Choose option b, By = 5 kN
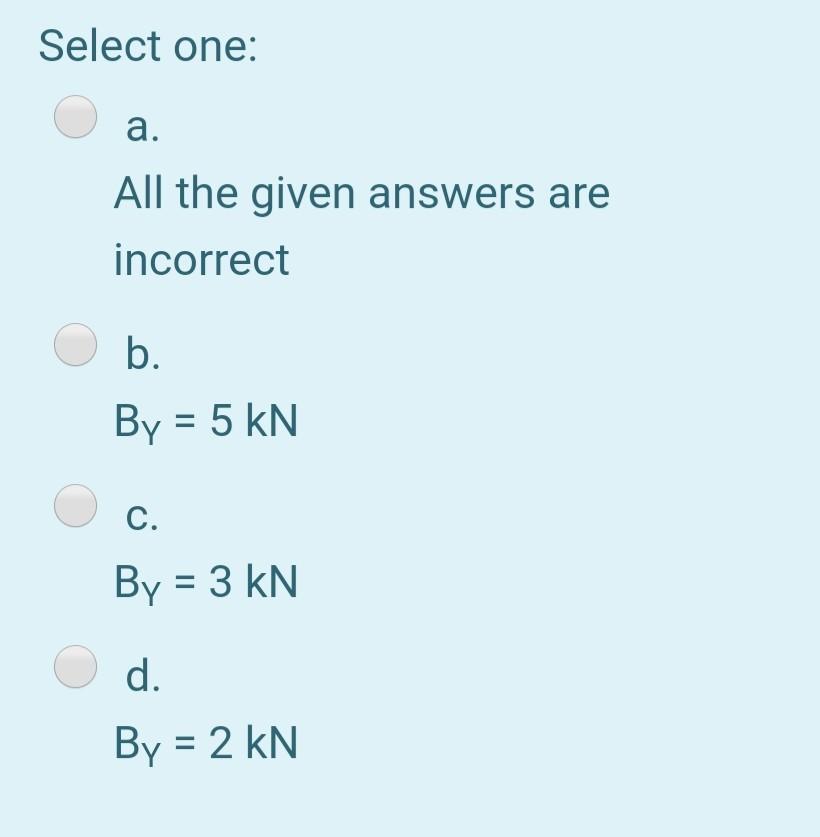Screen dimensions: 820x837 (76, 345)
